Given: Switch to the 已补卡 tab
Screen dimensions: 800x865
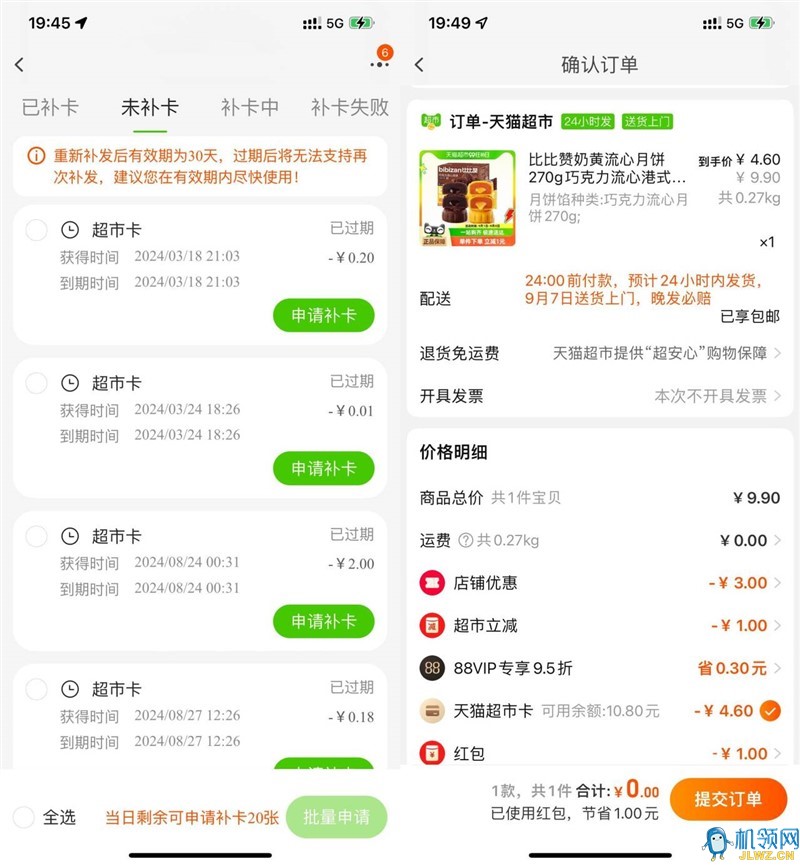Looking at the screenshot, I should pyautogui.click(x=50, y=107).
